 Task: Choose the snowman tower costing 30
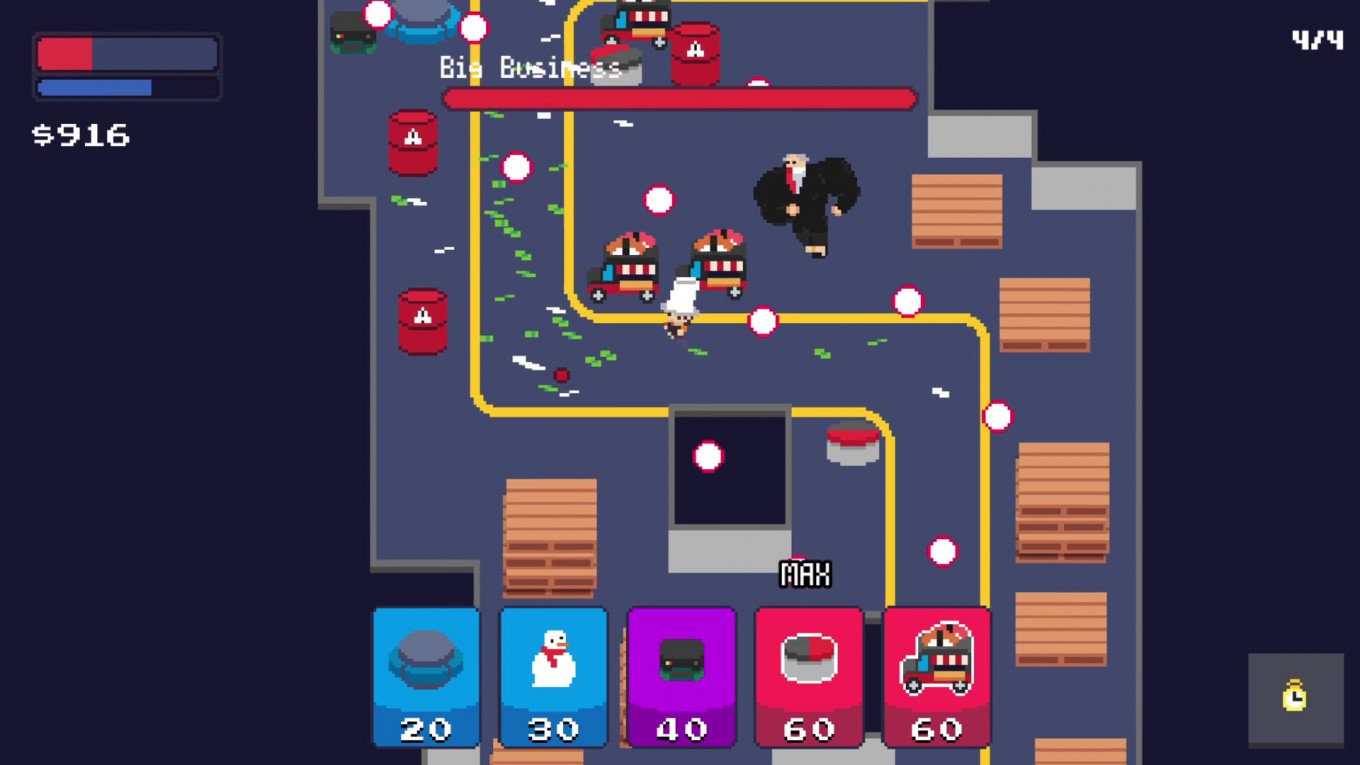[553, 677]
